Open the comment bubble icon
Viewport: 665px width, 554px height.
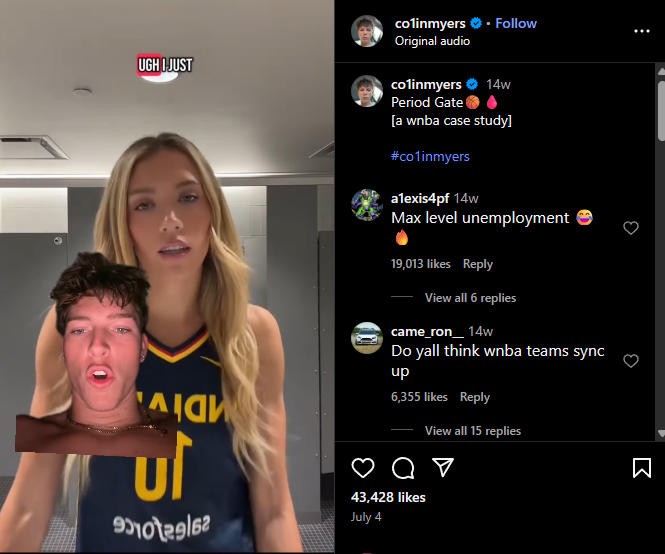403,468
